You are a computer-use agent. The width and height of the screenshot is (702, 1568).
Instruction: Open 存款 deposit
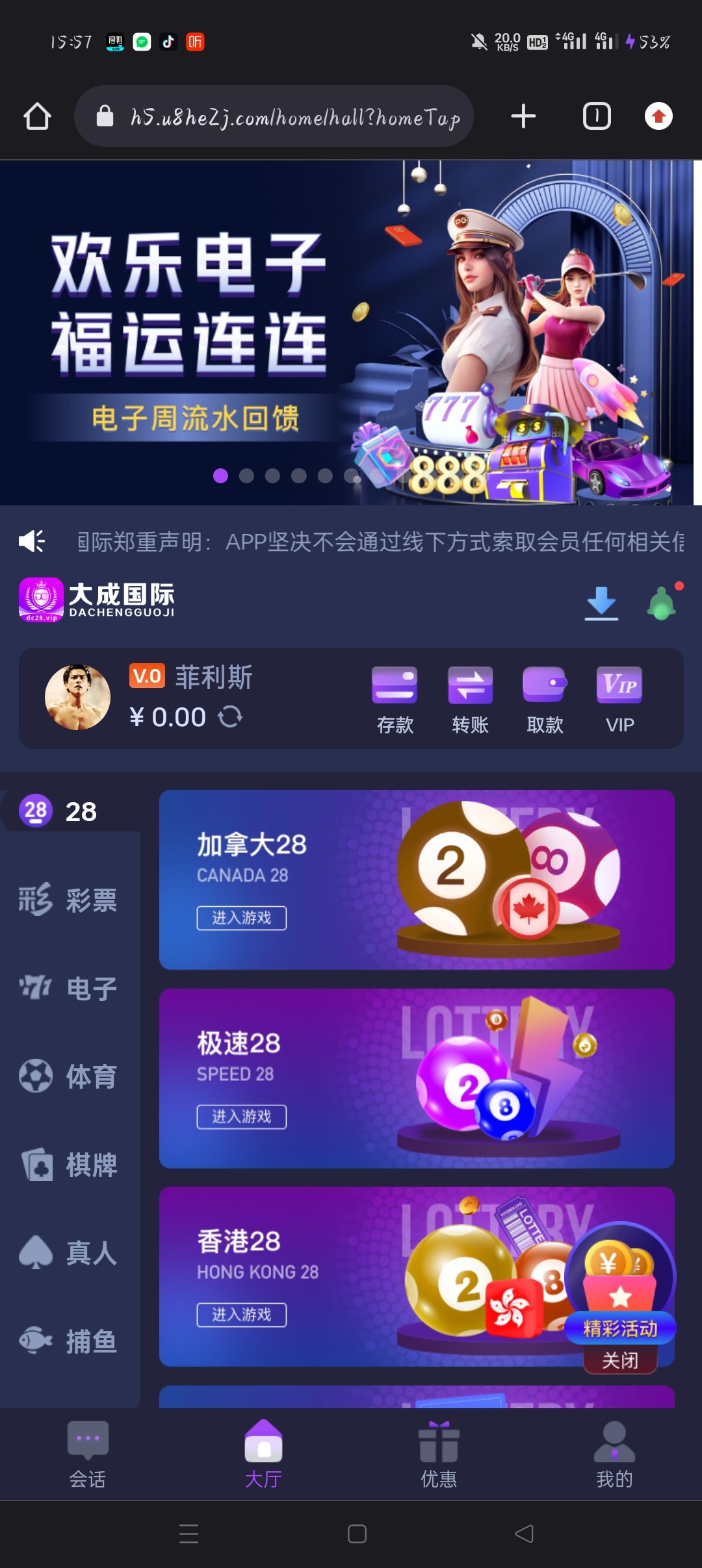395,700
